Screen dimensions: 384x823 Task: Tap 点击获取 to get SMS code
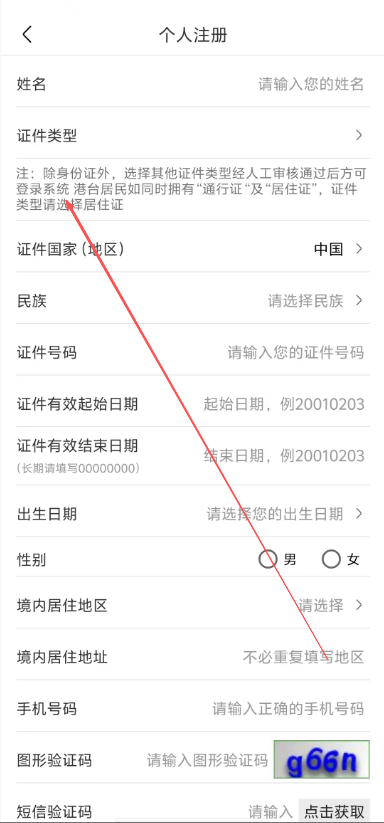pos(334,811)
